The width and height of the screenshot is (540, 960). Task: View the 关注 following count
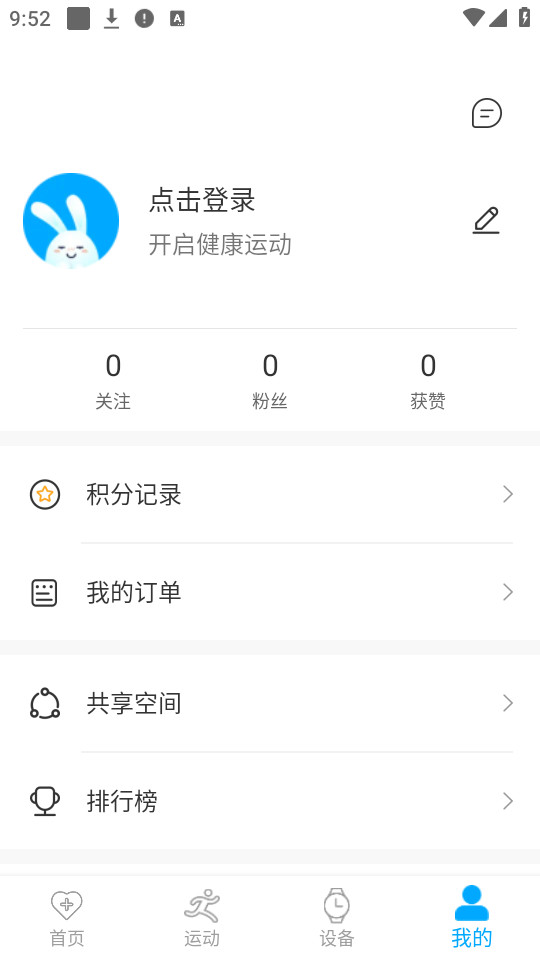113,381
